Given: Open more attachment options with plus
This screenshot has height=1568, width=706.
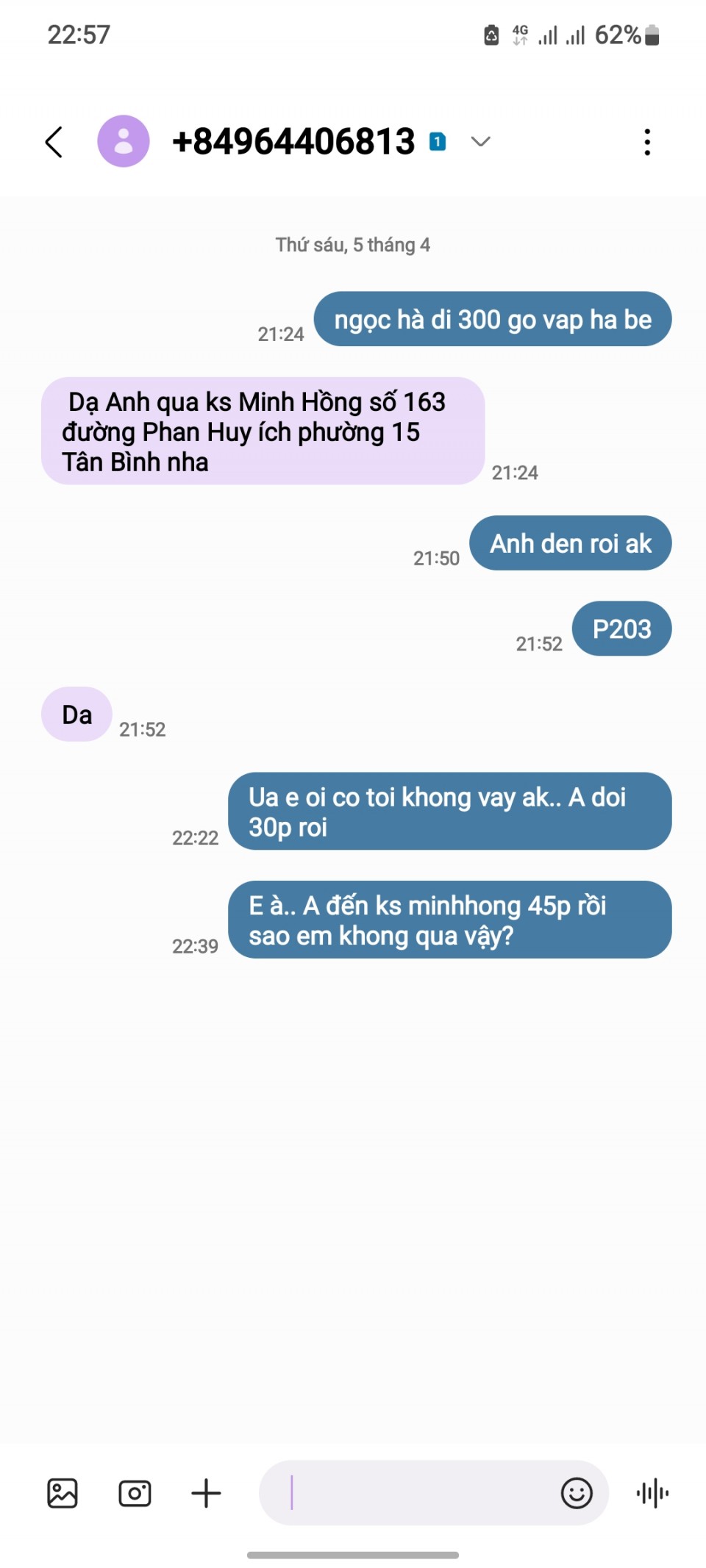Looking at the screenshot, I should point(206,1493).
